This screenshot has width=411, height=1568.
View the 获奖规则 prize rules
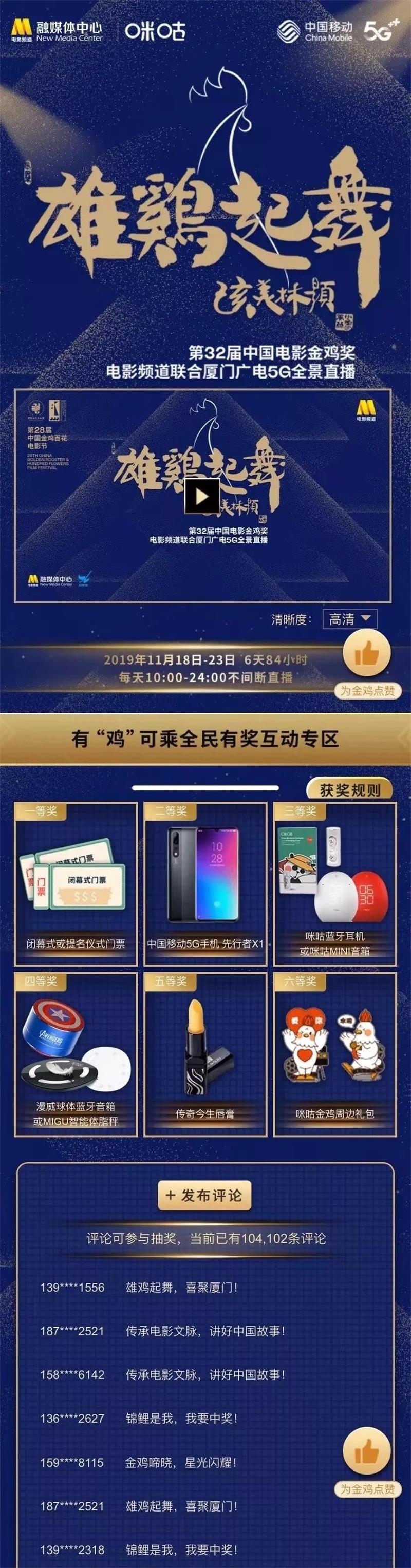349,790
